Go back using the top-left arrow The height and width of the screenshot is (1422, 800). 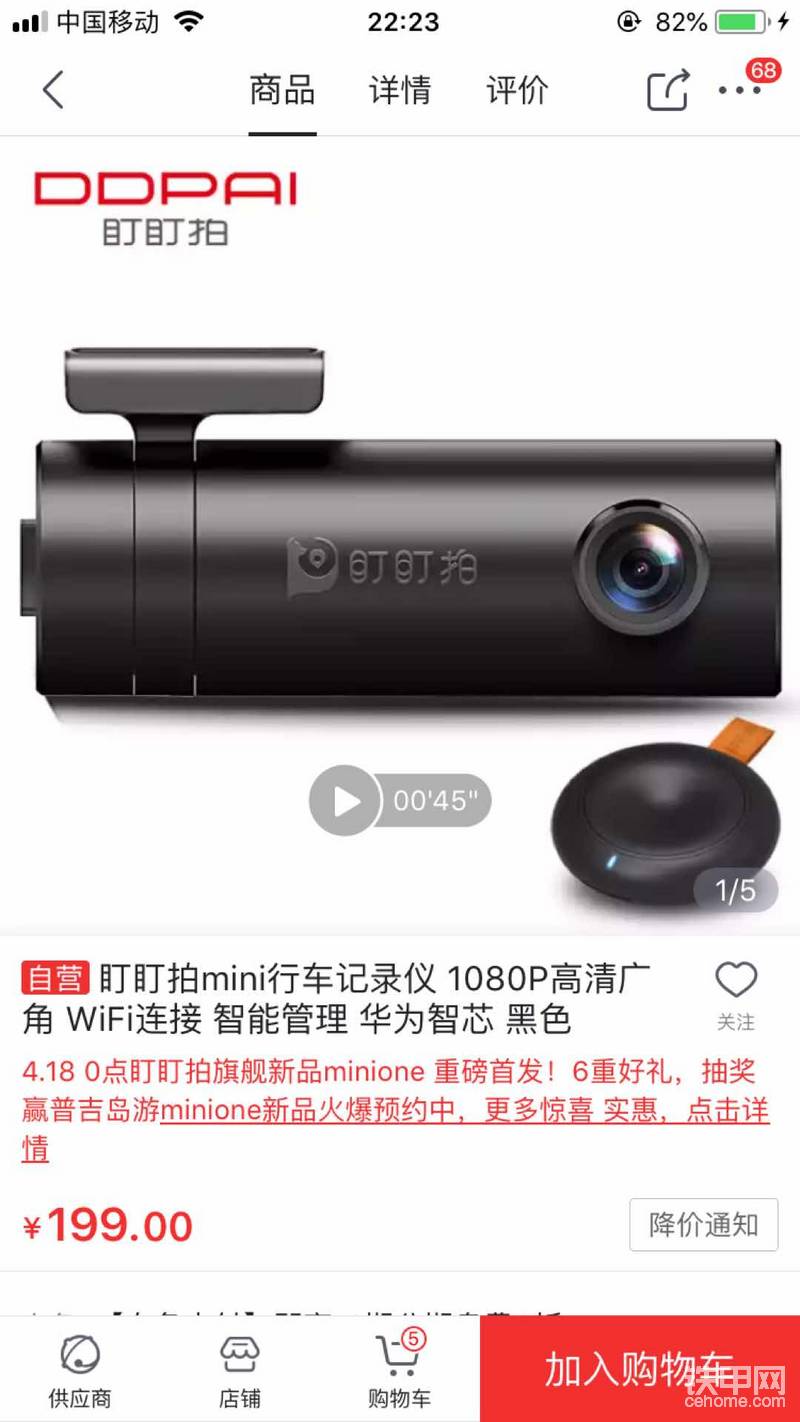pyautogui.click(x=53, y=90)
